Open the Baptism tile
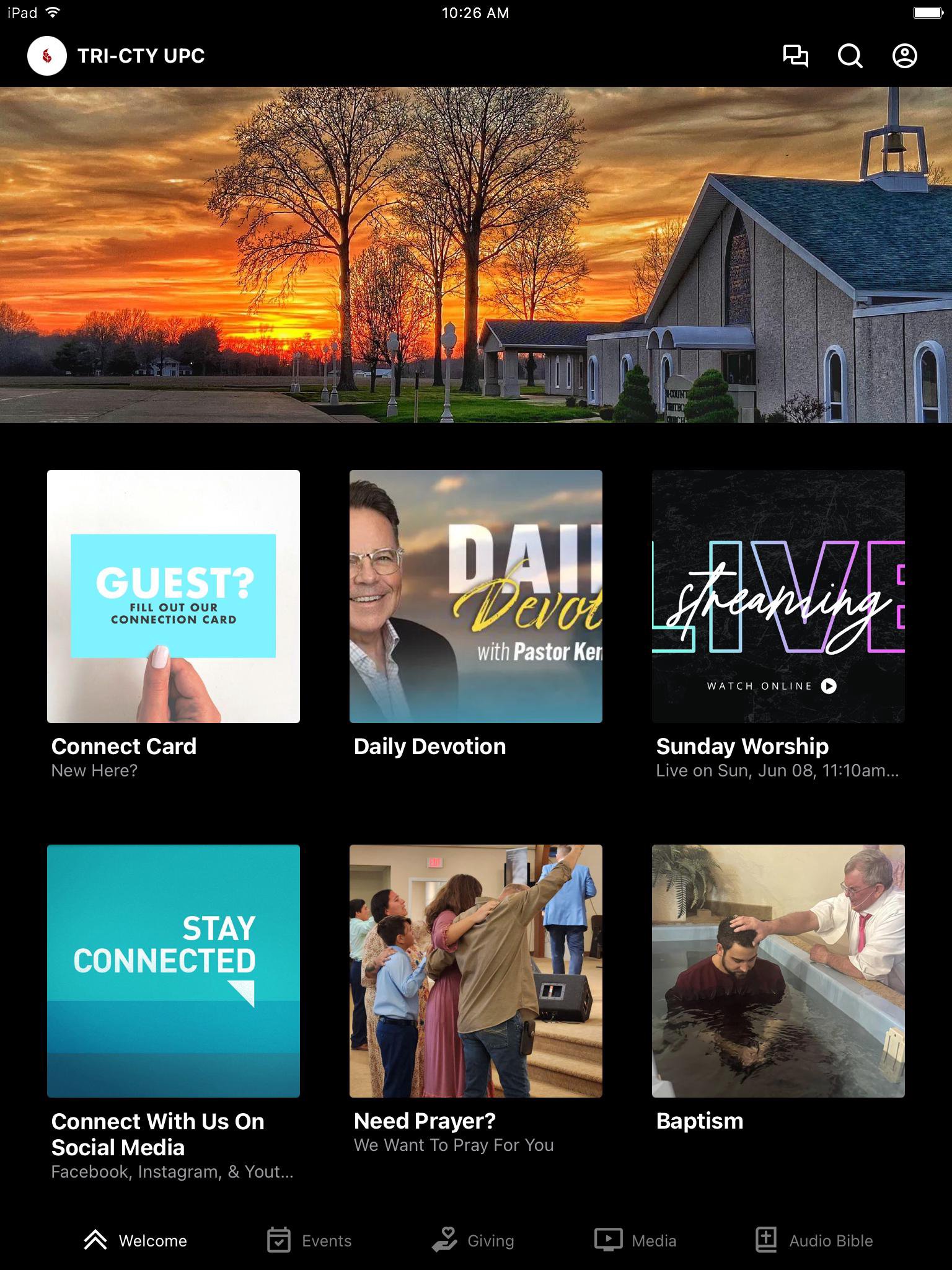Image resolution: width=952 pixels, height=1270 pixels. click(778, 971)
